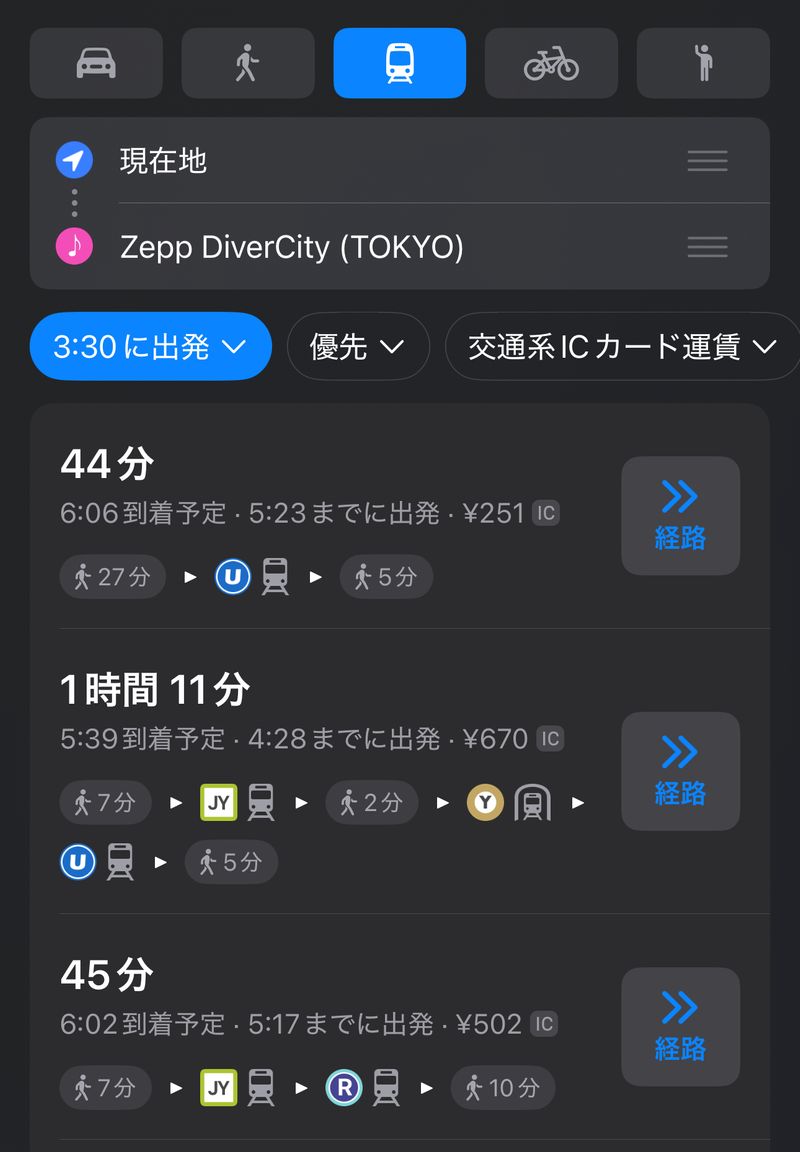
Task: Edit the Zepp DiverCity (TOKYO) destination
Action: click(380, 247)
